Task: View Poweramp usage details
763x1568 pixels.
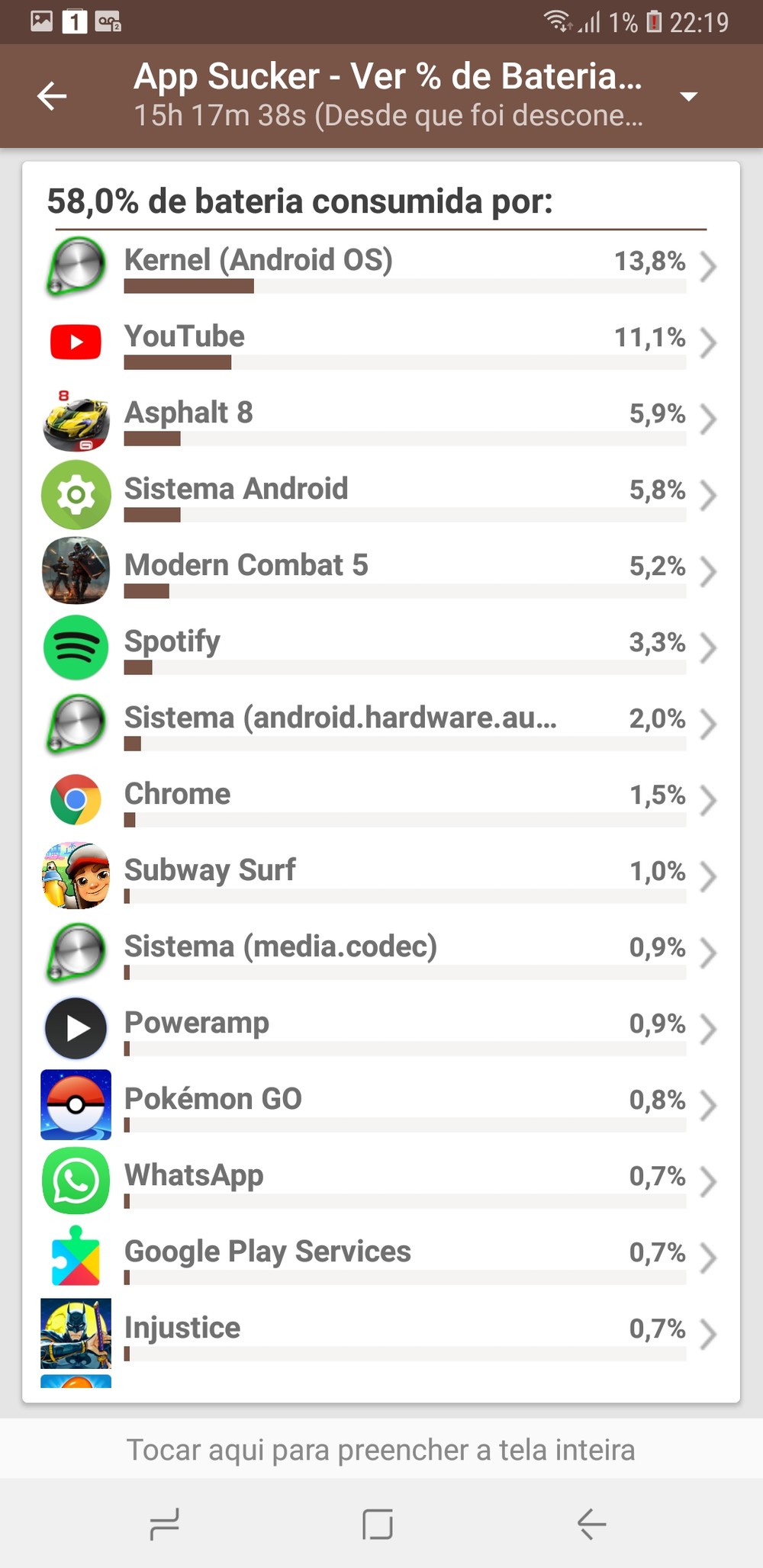Action: click(381, 1029)
